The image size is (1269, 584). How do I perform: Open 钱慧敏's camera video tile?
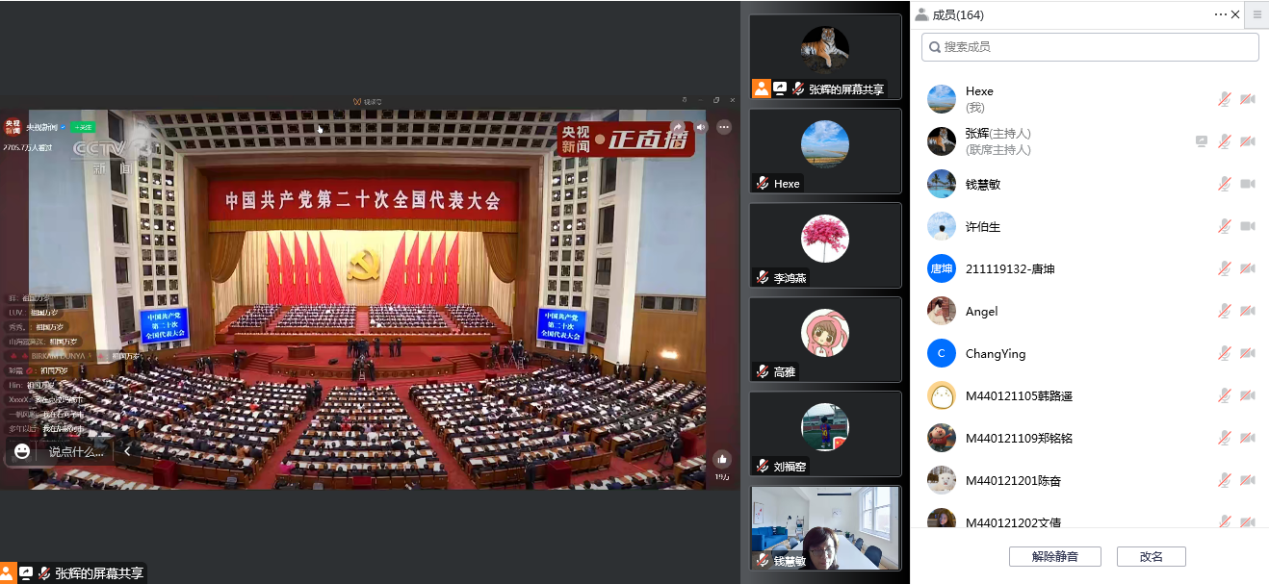pos(825,527)
